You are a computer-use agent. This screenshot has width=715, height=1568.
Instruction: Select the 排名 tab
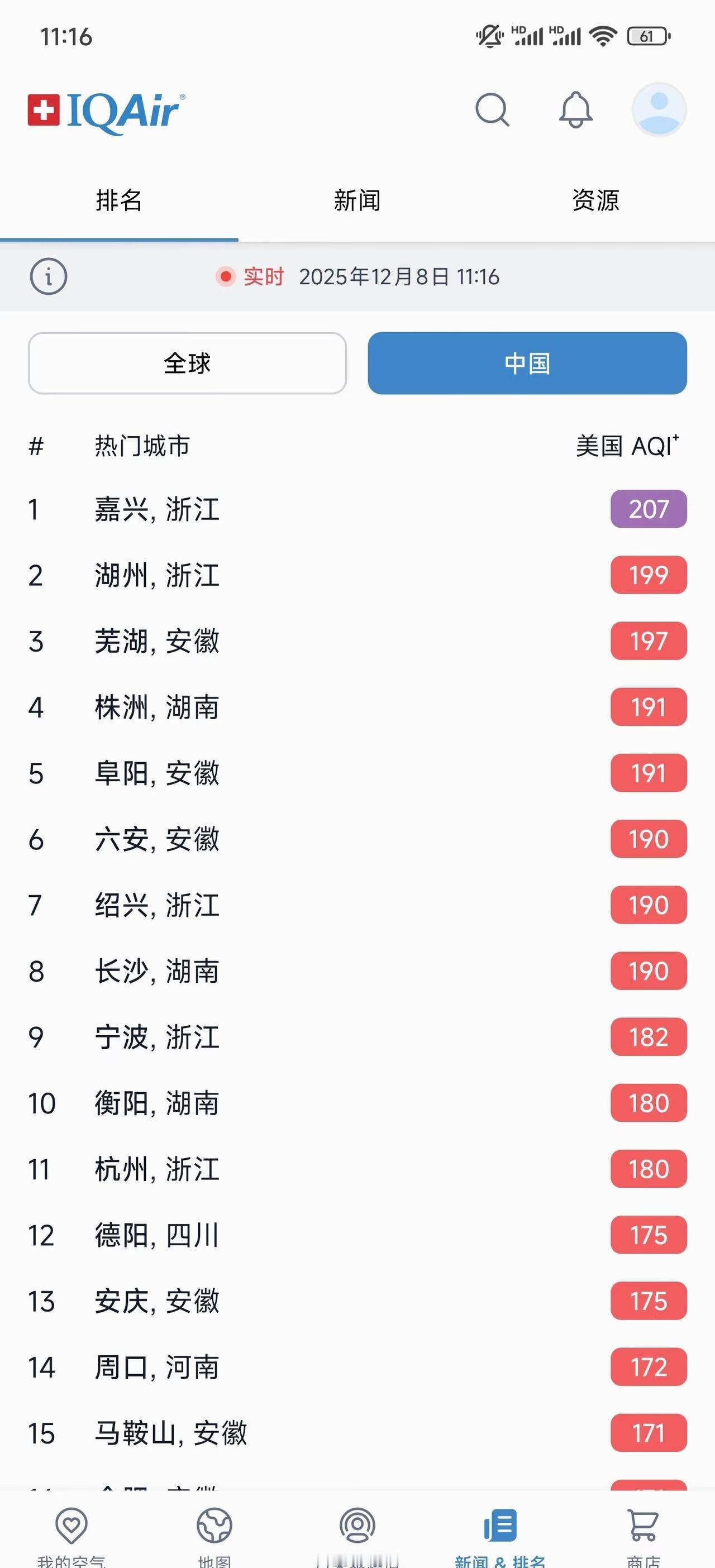(120, 202)
